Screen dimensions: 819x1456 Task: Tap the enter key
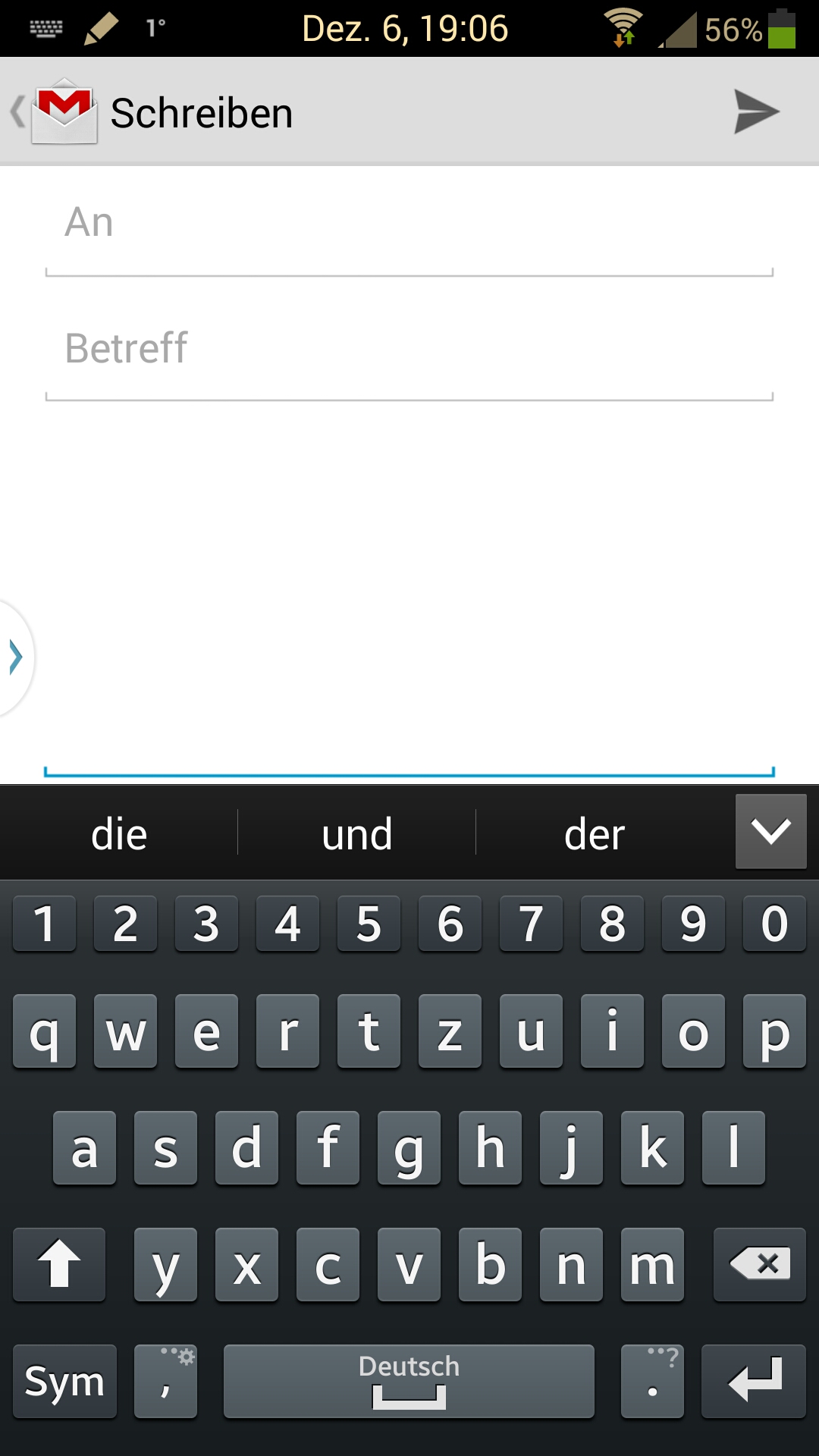tap(754, 1381)
